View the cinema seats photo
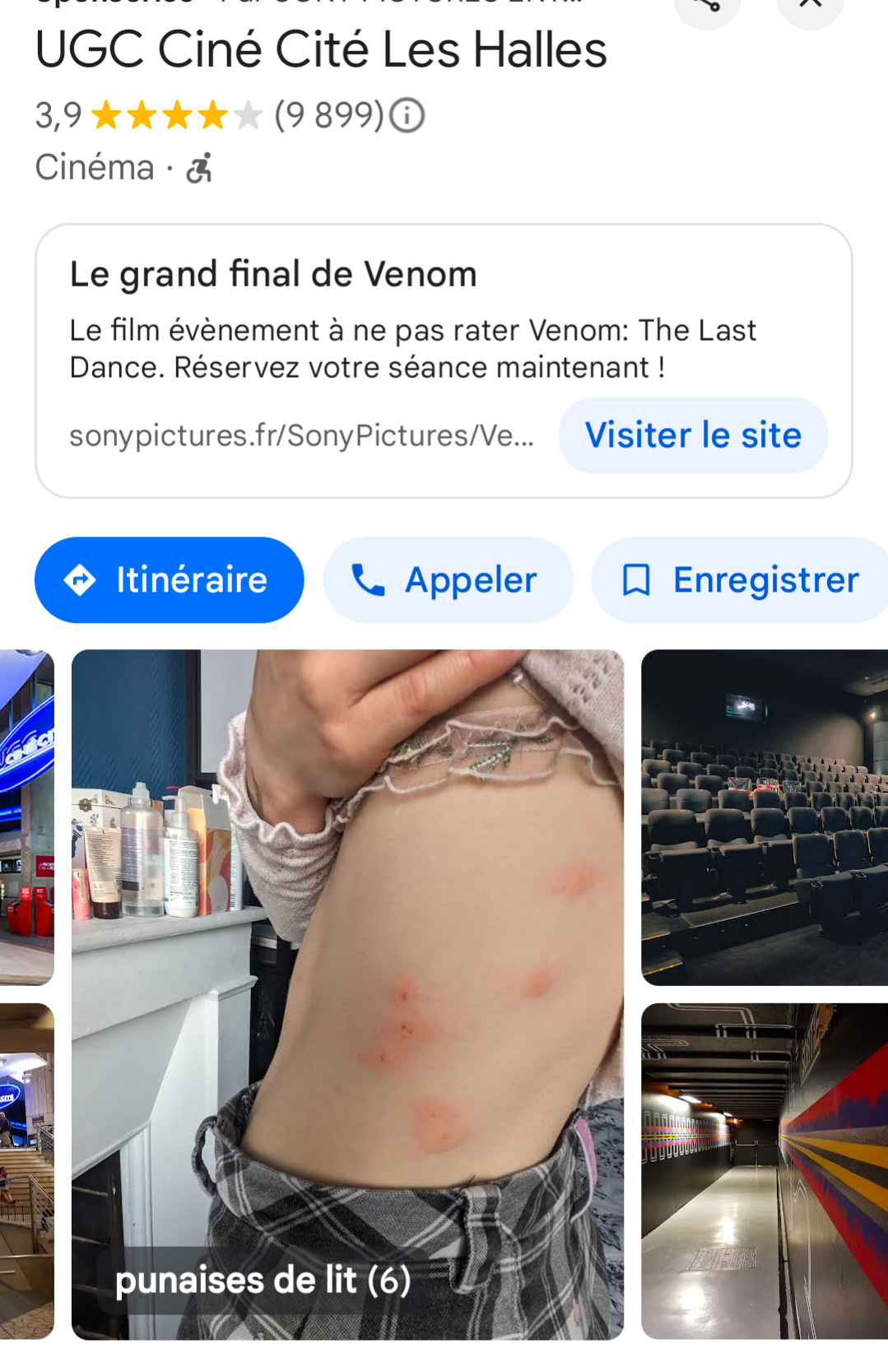This screenshot has height=1372, width=888. tap(764, 817)
